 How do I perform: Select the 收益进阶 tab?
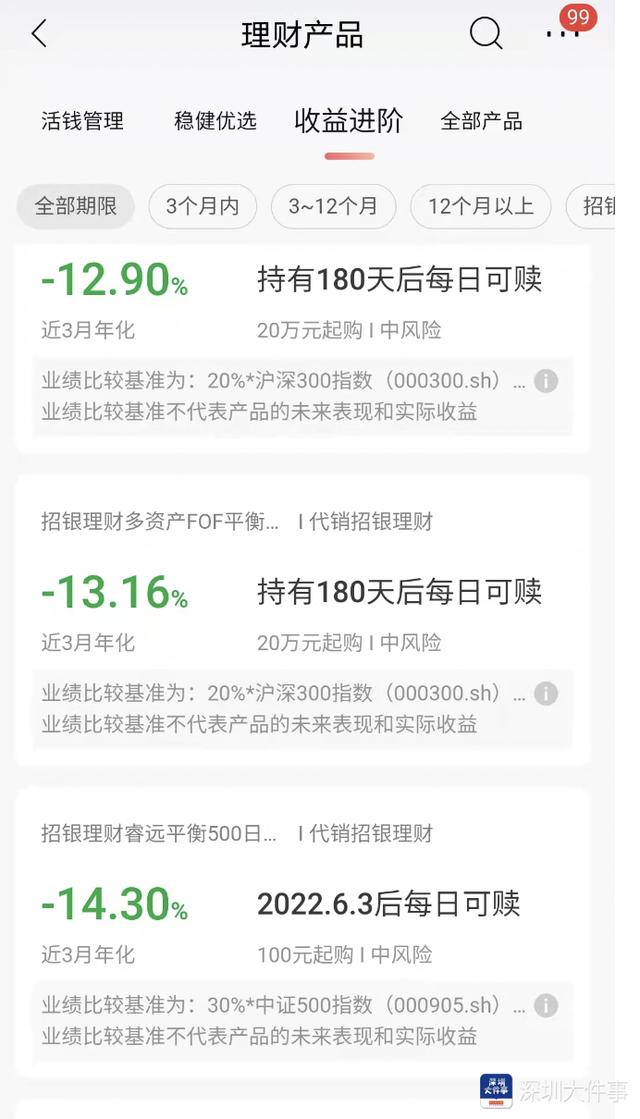349,121
